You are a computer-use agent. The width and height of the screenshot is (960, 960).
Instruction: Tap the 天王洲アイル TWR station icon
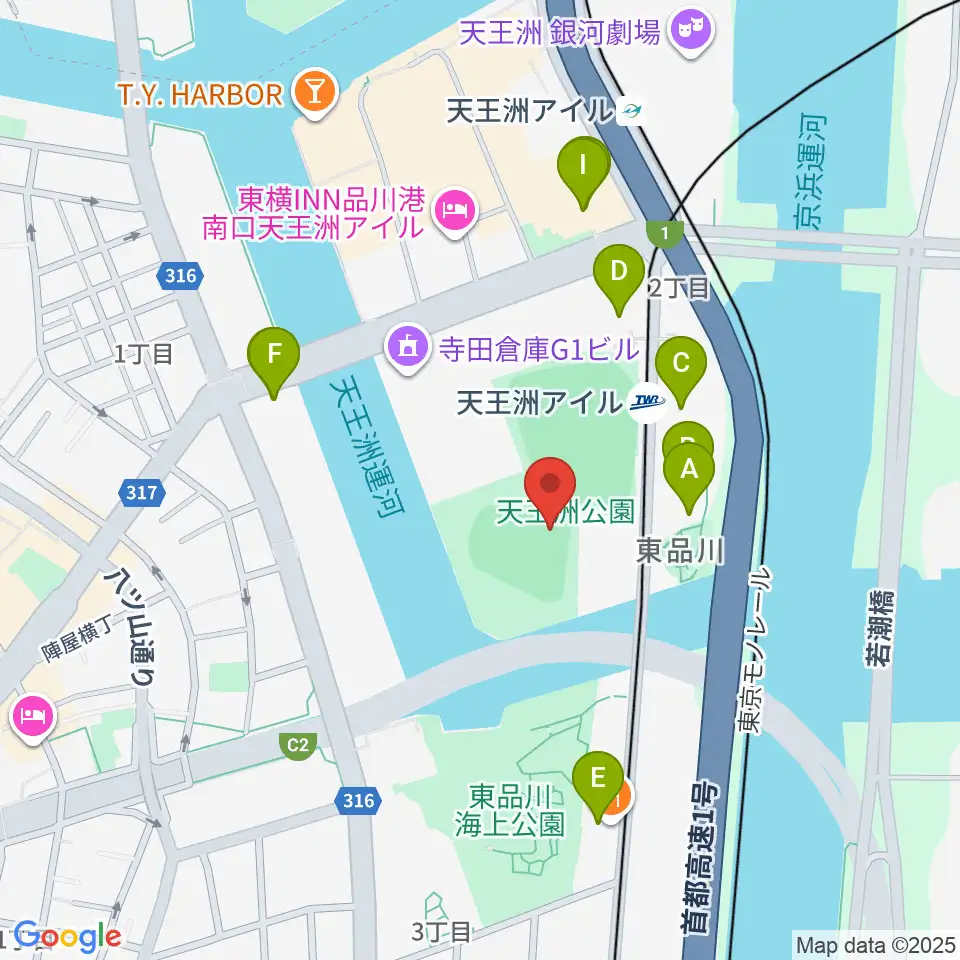[x=648, y=402]
